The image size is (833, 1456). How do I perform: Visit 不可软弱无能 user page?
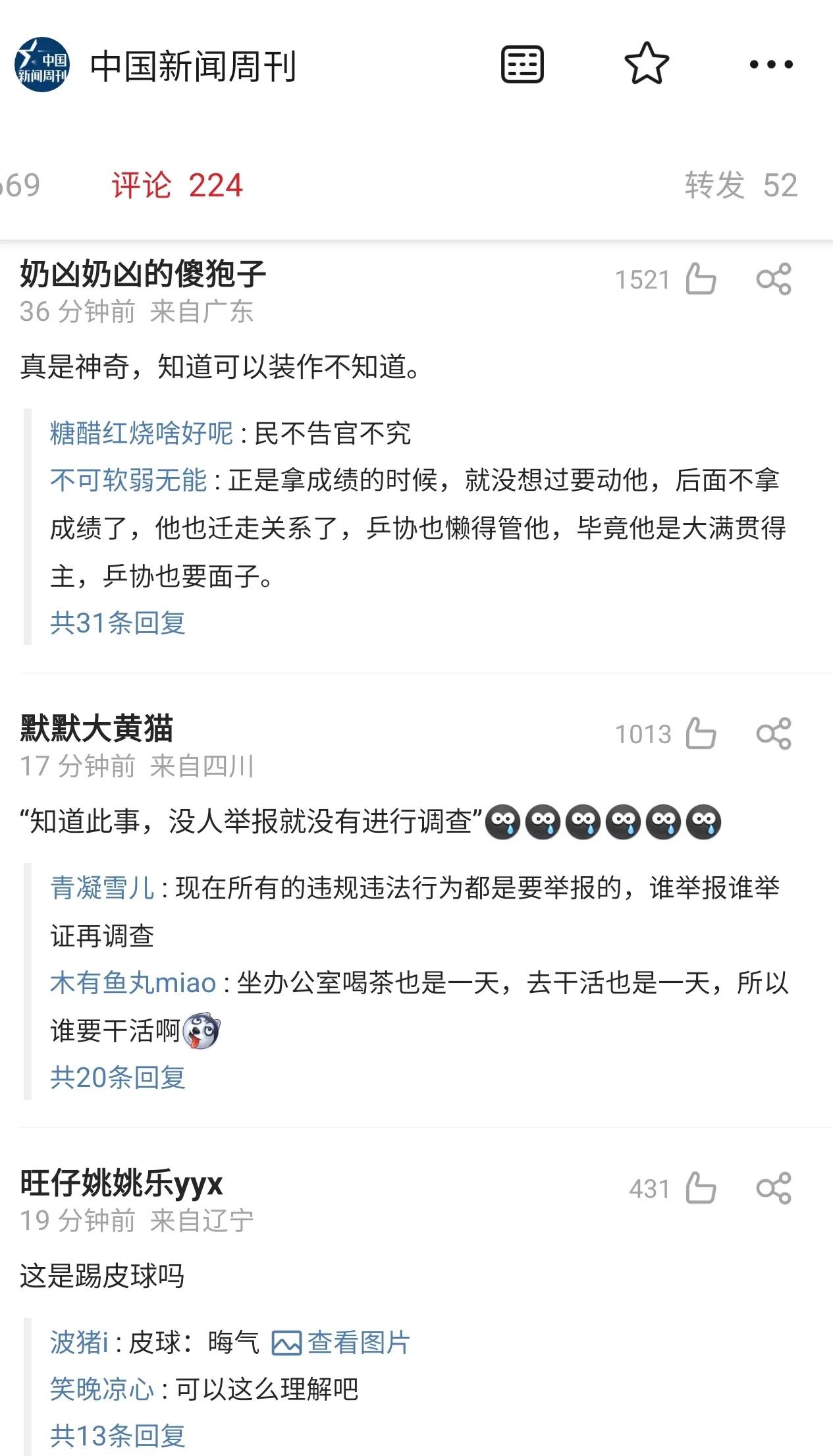tap(128, 480)
